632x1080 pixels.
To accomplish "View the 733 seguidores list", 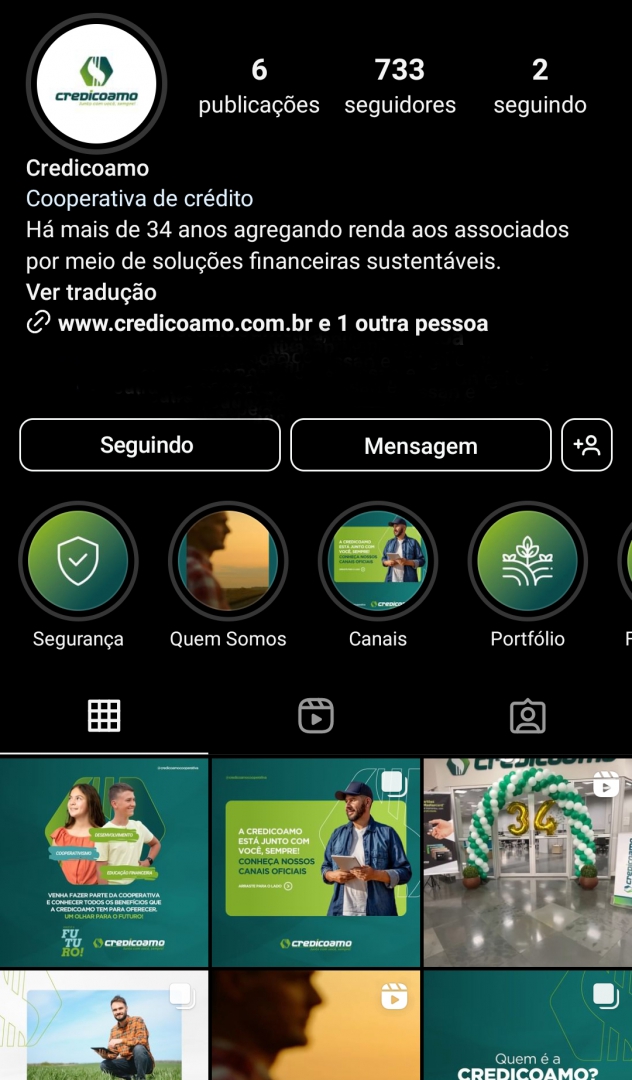I will (x=399, y=86).
